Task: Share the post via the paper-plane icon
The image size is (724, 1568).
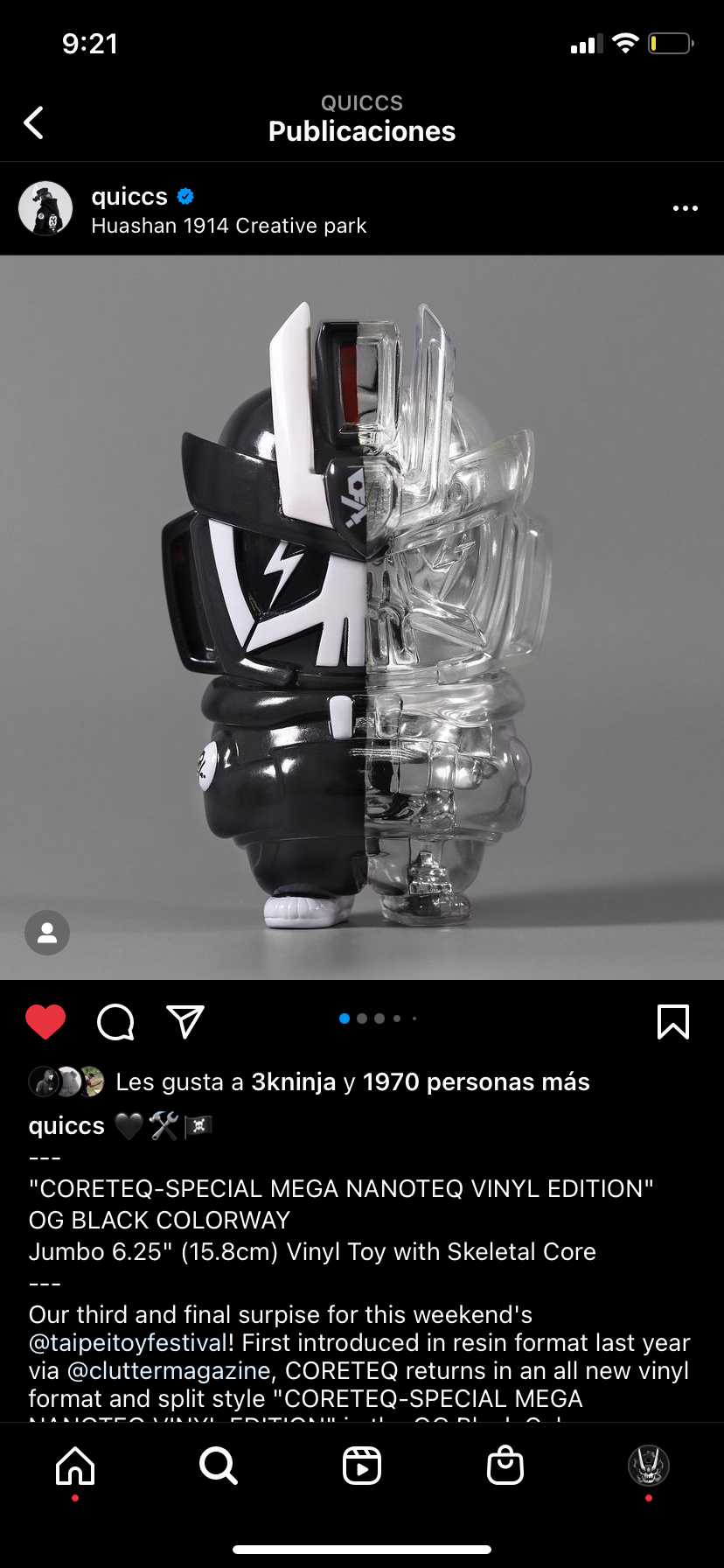Action: (185, 1021)
